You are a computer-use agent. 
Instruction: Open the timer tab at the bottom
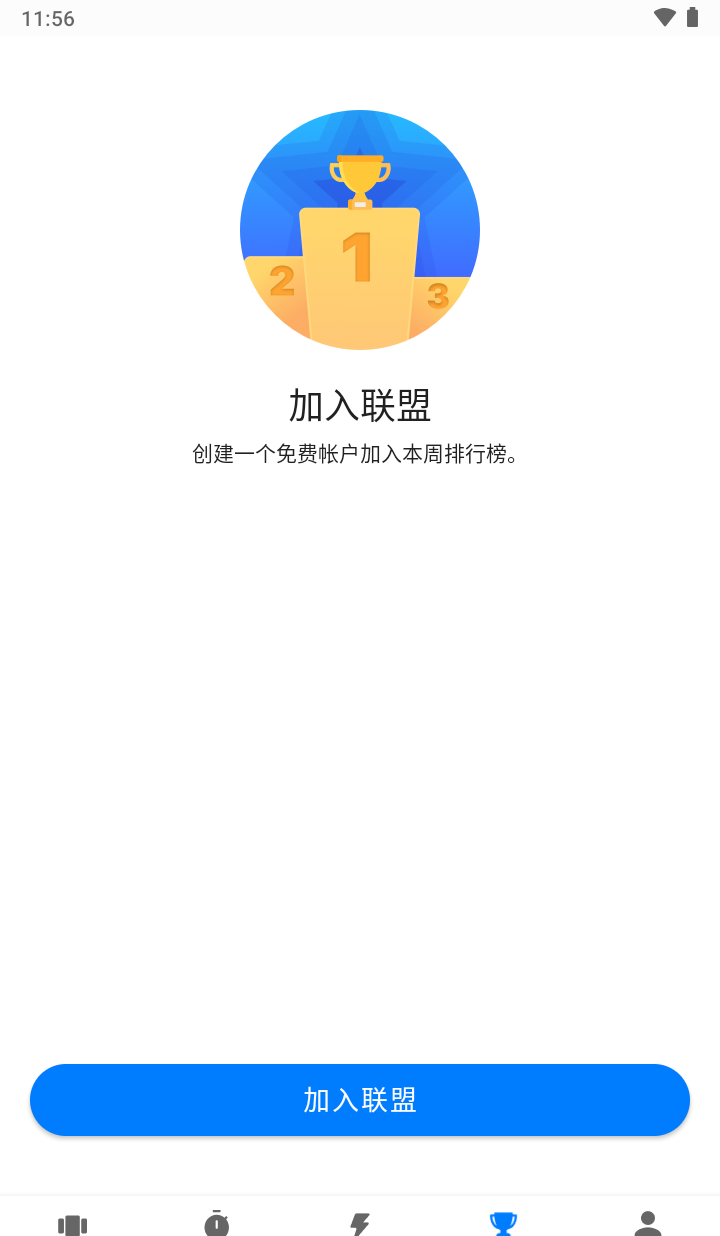click(216, 1222)
